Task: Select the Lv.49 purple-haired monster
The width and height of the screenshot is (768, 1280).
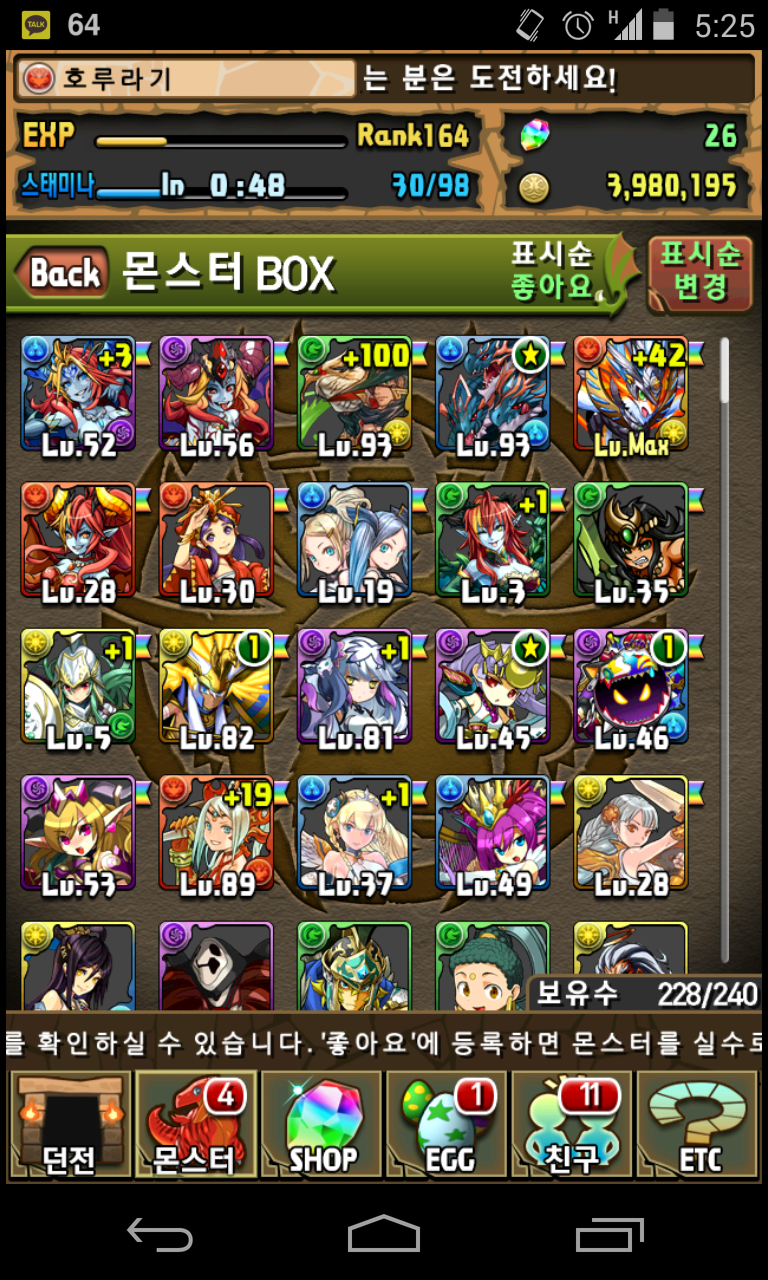Action: [492, 832]
